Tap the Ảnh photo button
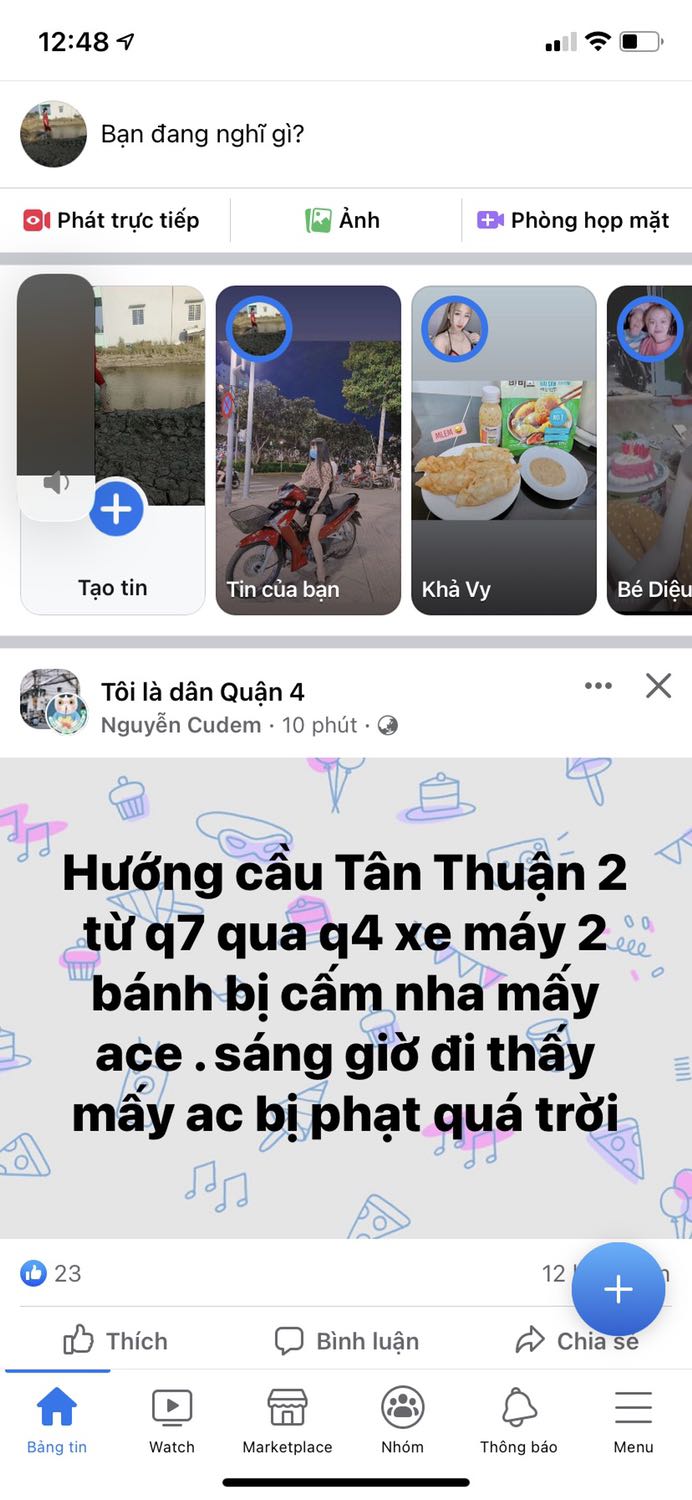The image size is (692, 1500). [343, 220]
